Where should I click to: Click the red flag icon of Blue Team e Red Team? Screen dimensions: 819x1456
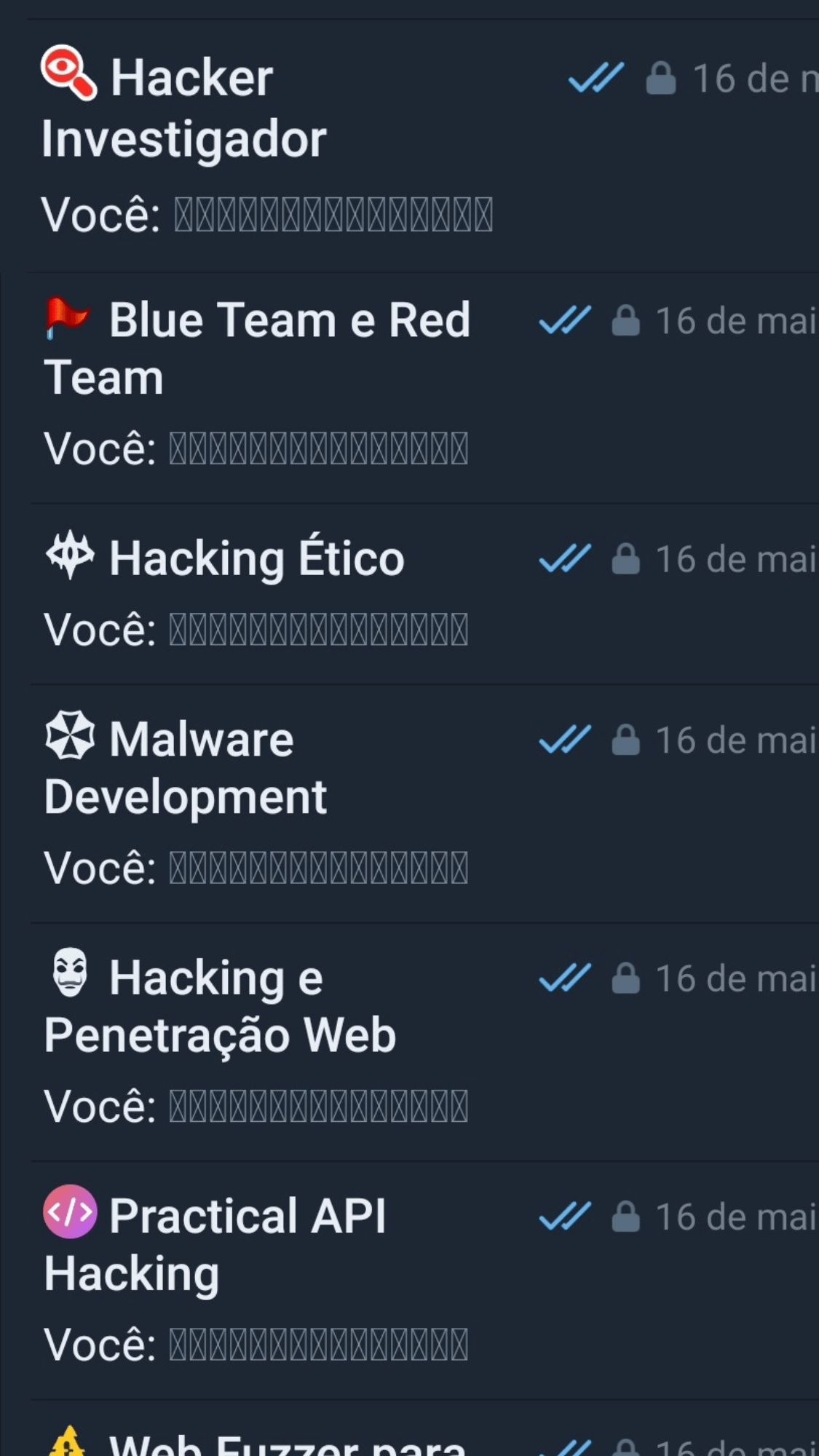(64, 318)
